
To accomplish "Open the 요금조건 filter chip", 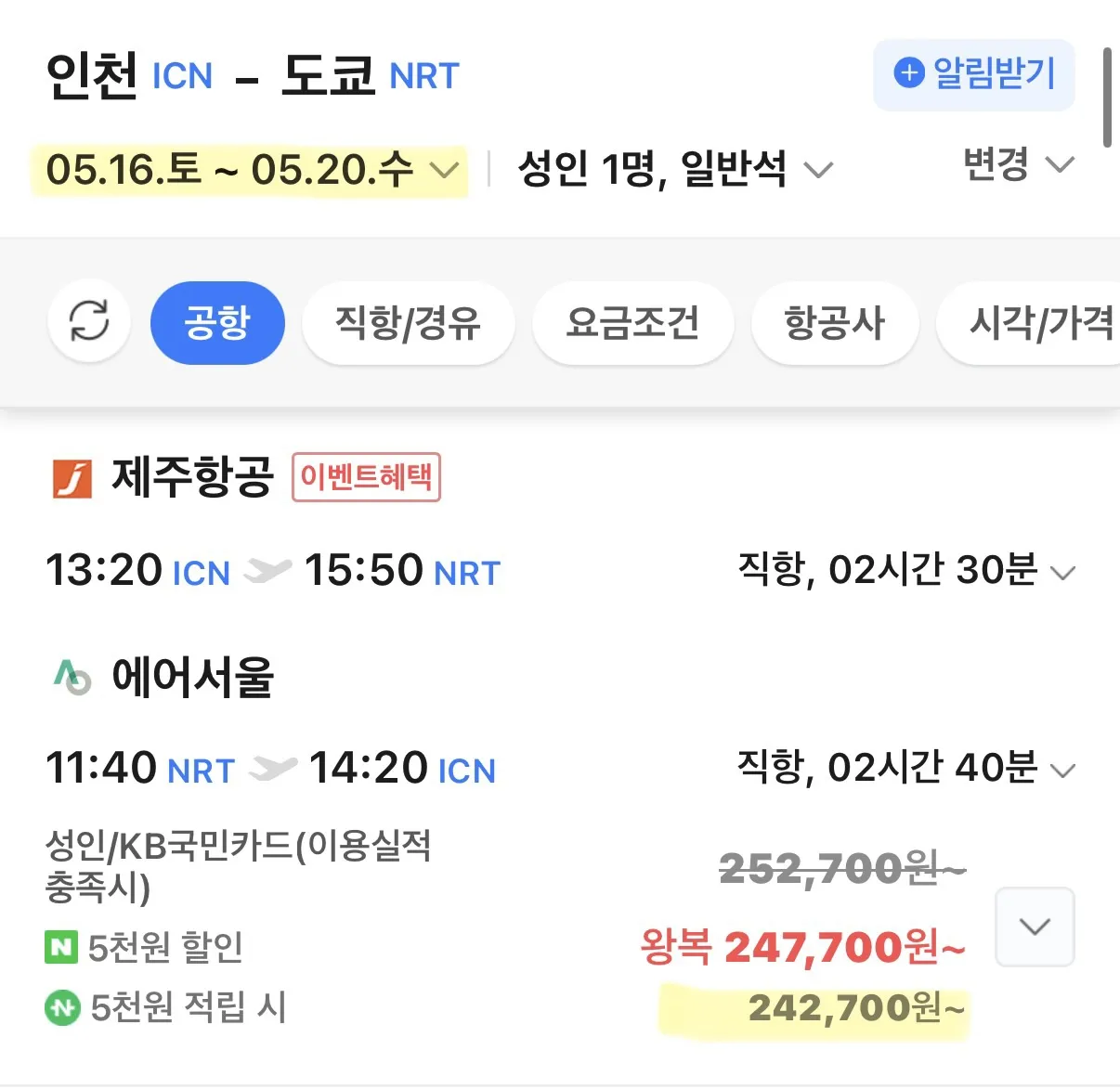I will point(632,322).
